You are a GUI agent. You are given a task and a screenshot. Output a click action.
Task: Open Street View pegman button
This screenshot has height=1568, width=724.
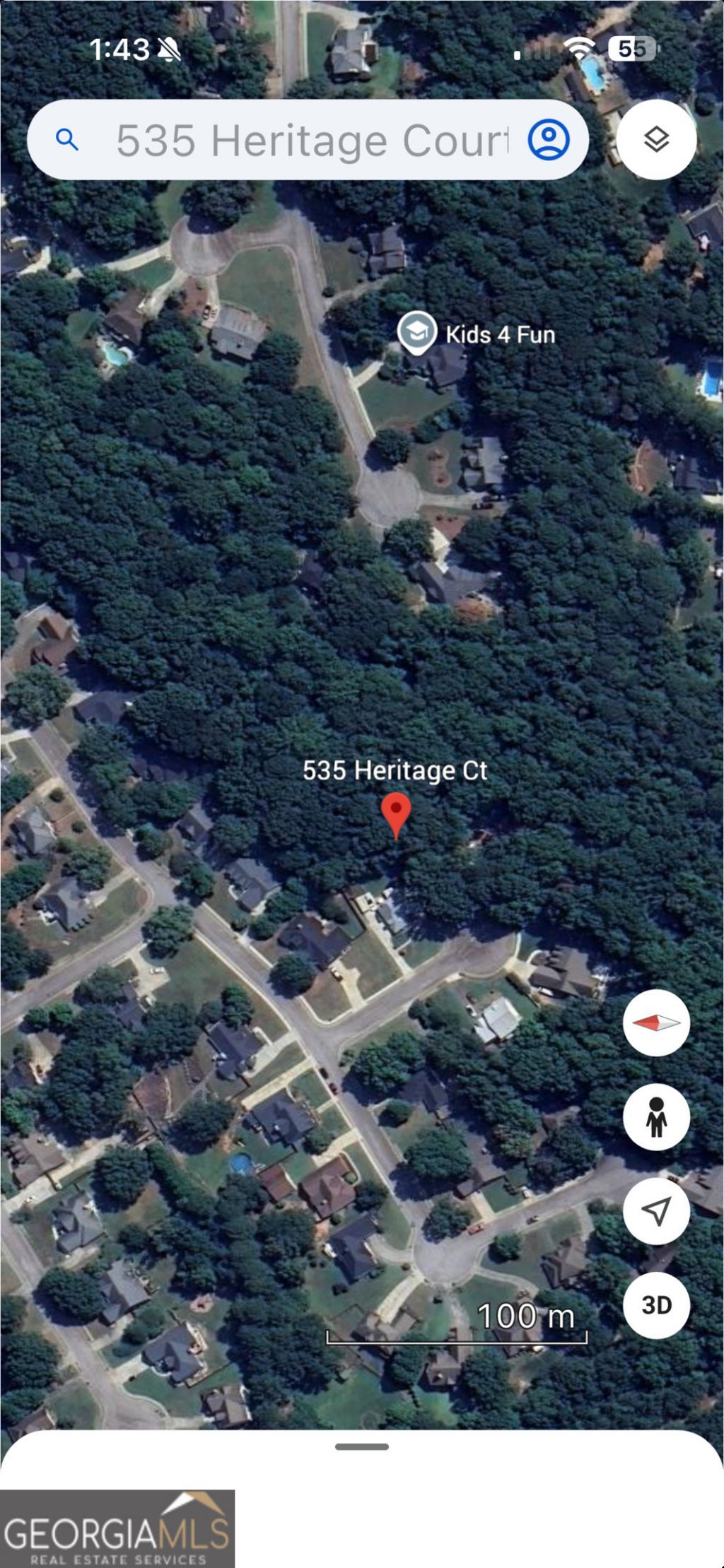point(656,1116)
